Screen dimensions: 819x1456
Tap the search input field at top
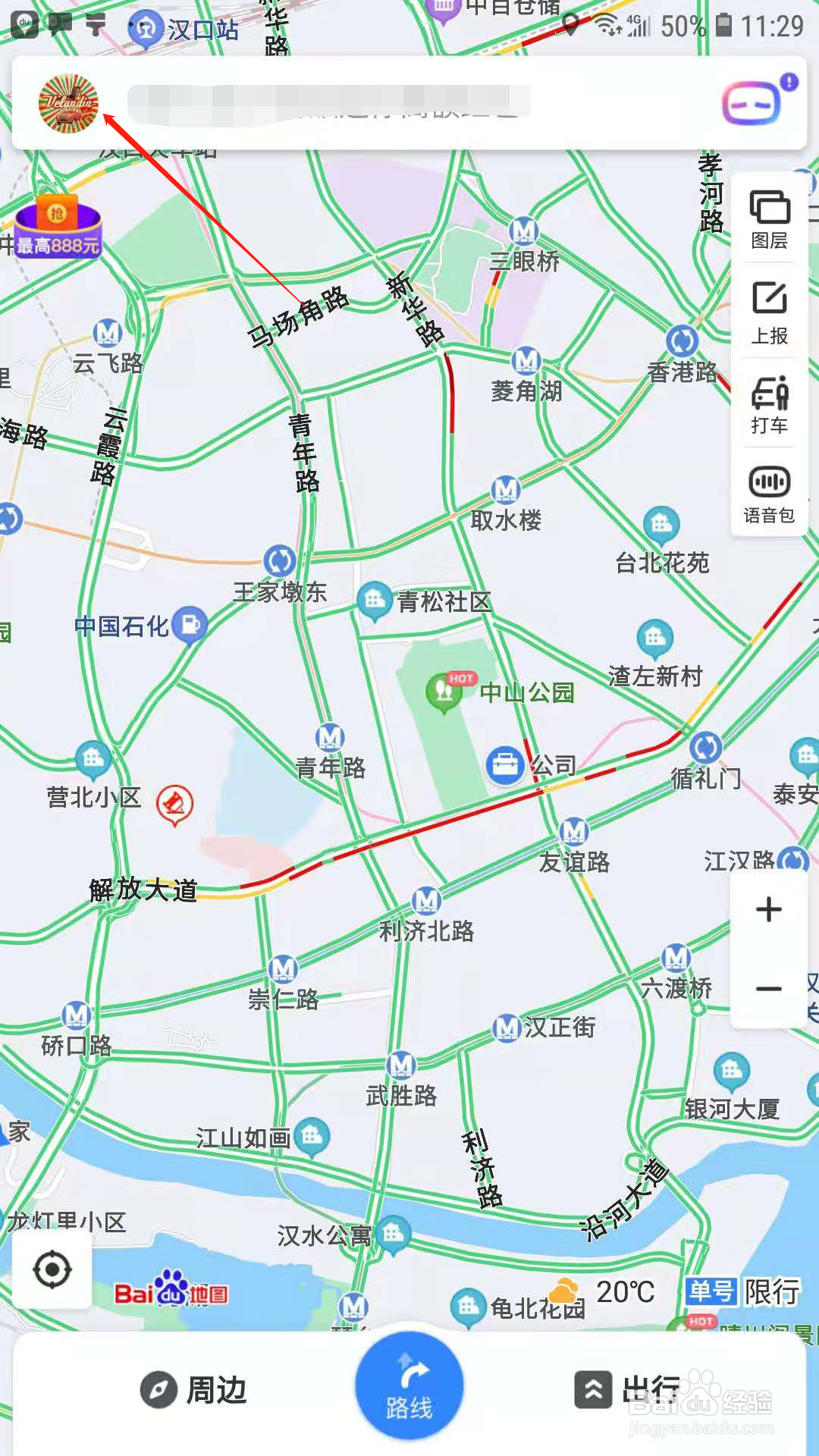[379, 104]
